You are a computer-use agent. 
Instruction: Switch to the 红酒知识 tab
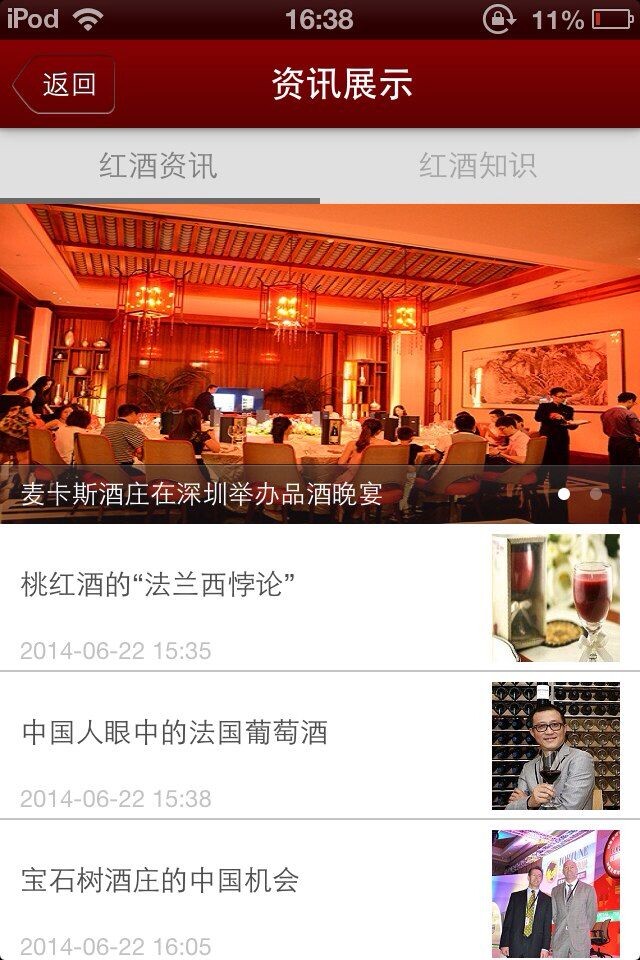(x=478, y=166)
